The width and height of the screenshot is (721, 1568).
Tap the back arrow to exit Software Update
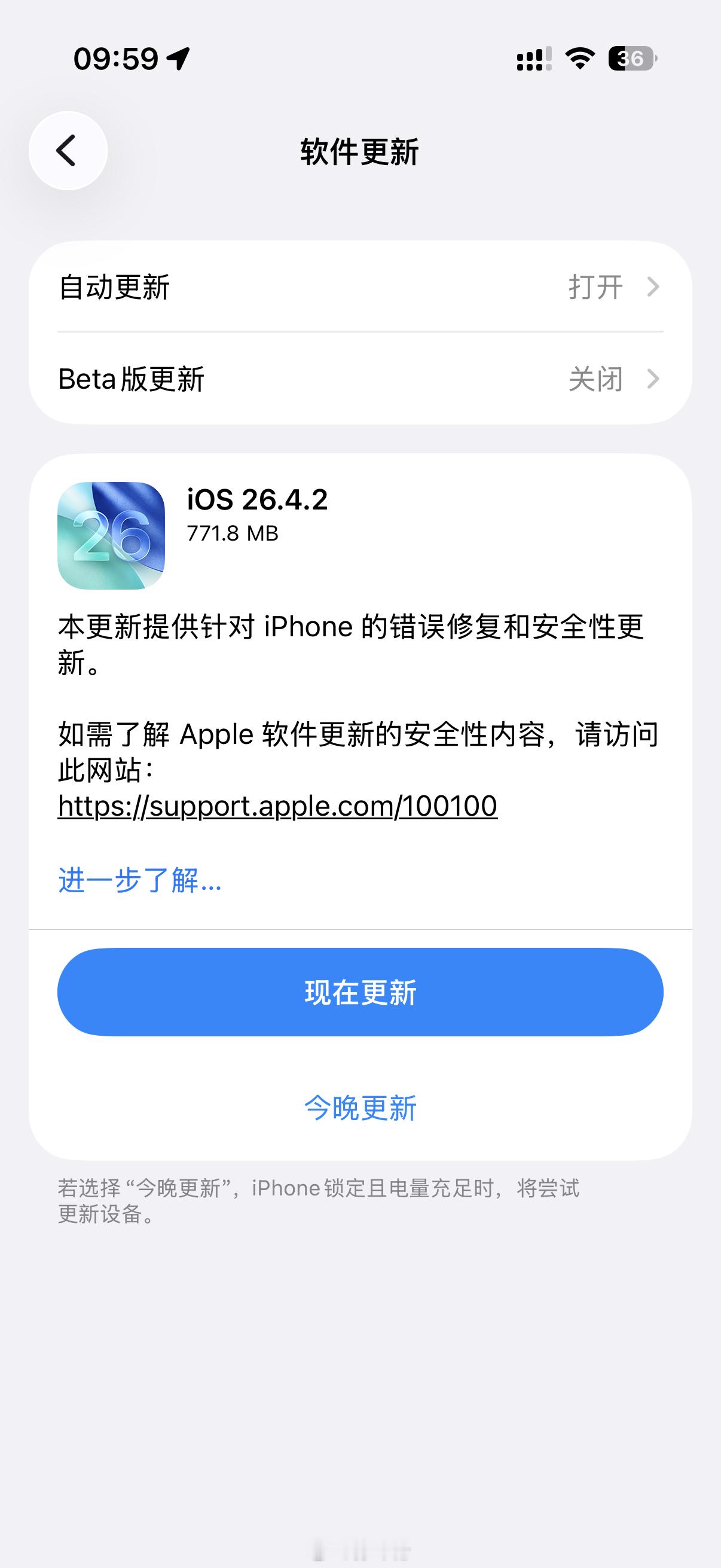point(68,150)
